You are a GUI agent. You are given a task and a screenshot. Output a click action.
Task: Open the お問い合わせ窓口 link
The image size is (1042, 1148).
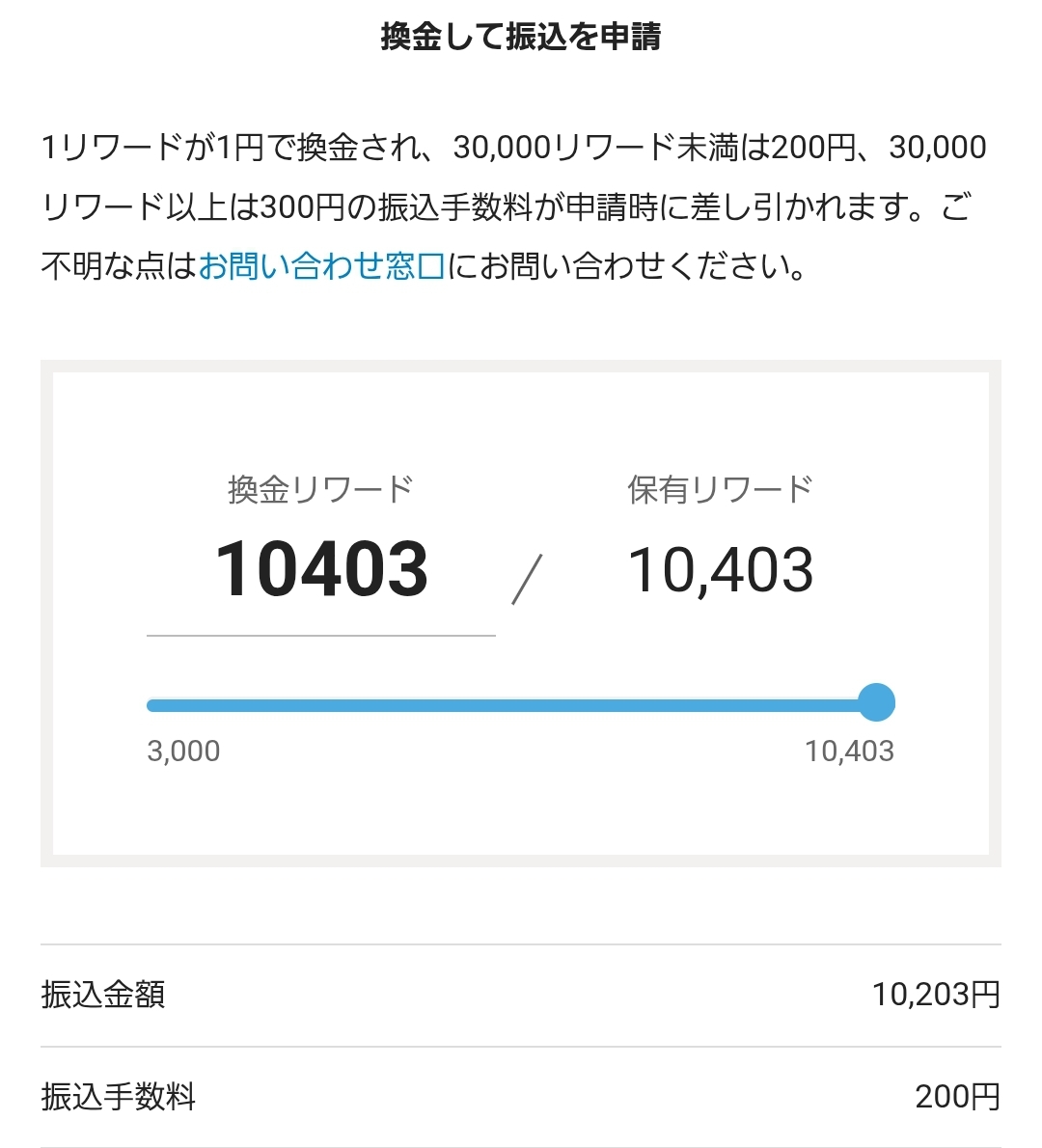pos(321,265)
